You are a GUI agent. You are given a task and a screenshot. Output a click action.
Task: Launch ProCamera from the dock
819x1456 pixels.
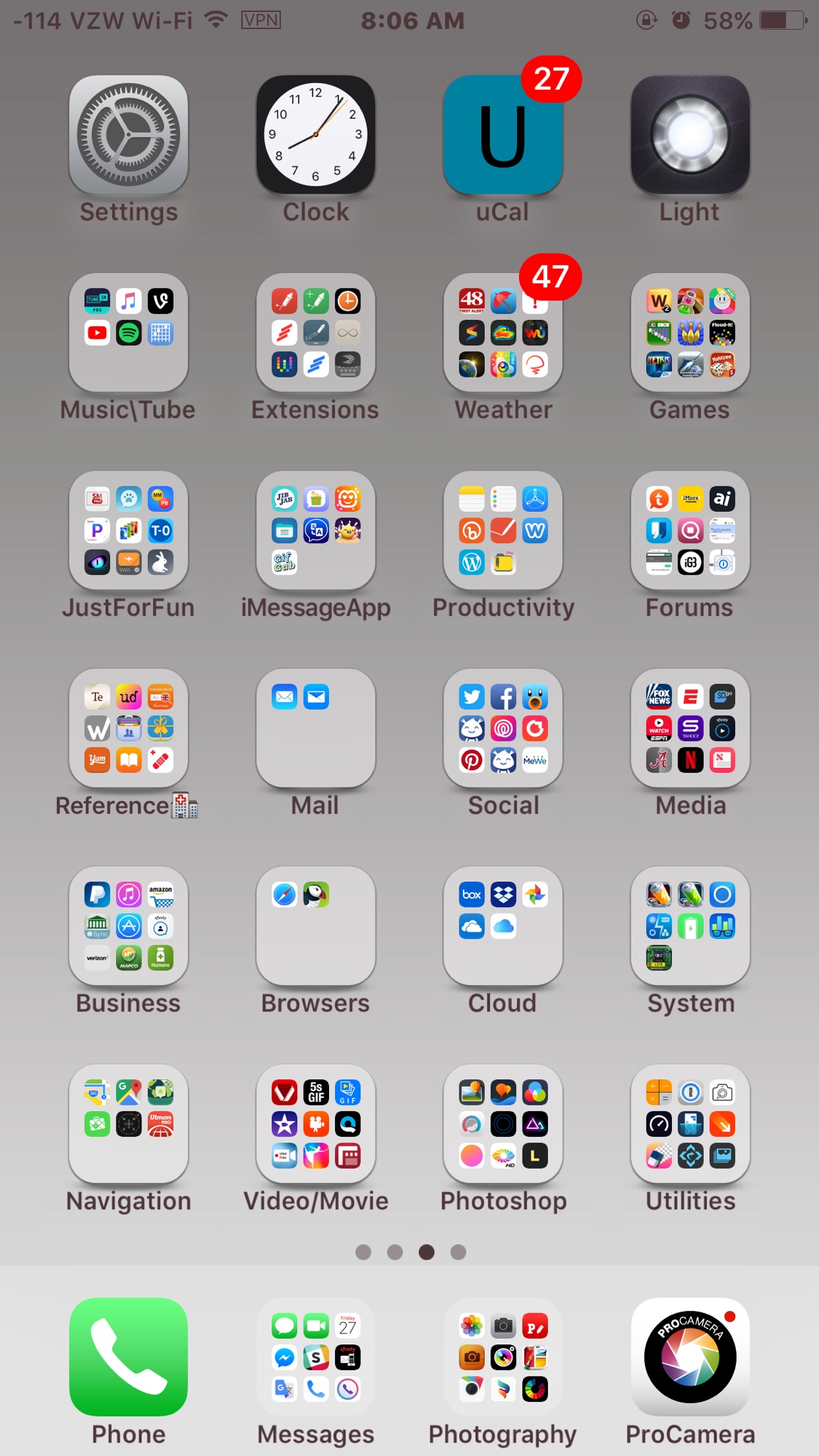690,1356
